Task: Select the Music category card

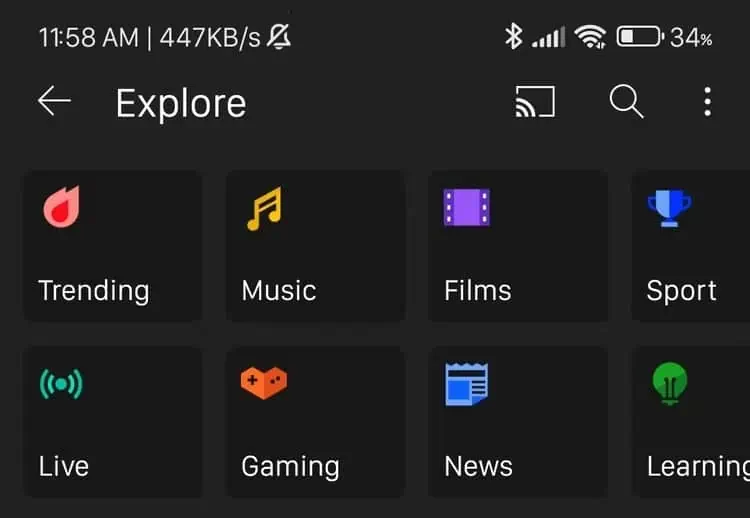Action: click(x=315, y=246)
